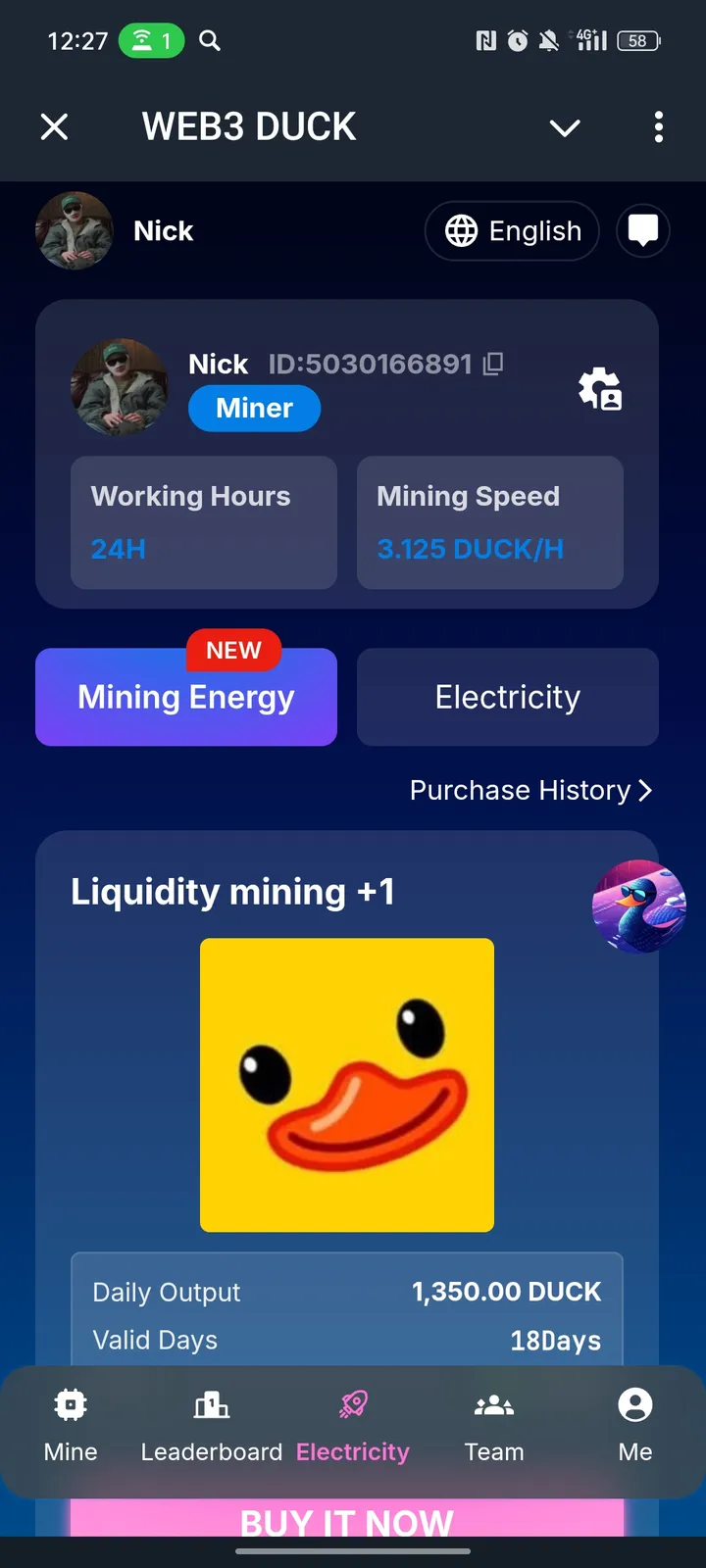
Task: Switch to the Mining Energy tab
Action: (x=185, y=697)
